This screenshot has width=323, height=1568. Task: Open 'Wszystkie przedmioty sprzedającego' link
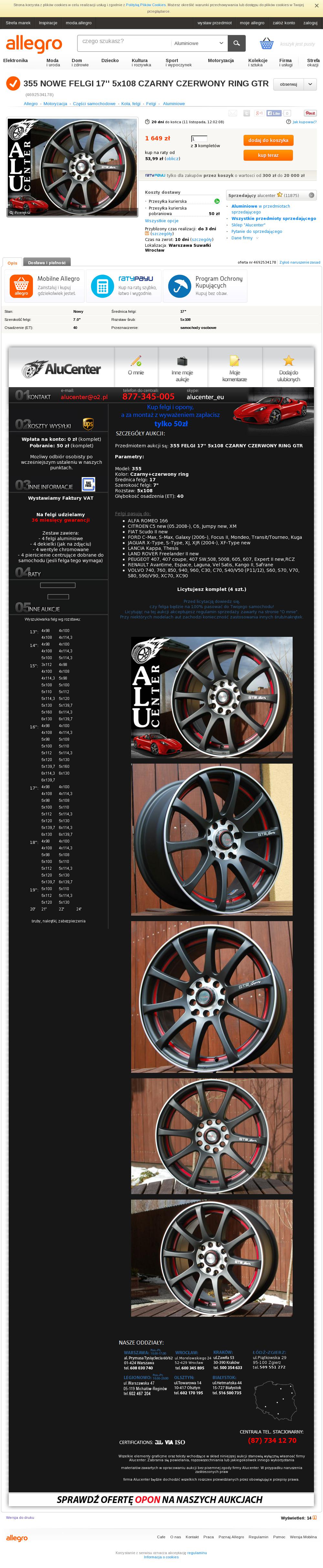273,219
